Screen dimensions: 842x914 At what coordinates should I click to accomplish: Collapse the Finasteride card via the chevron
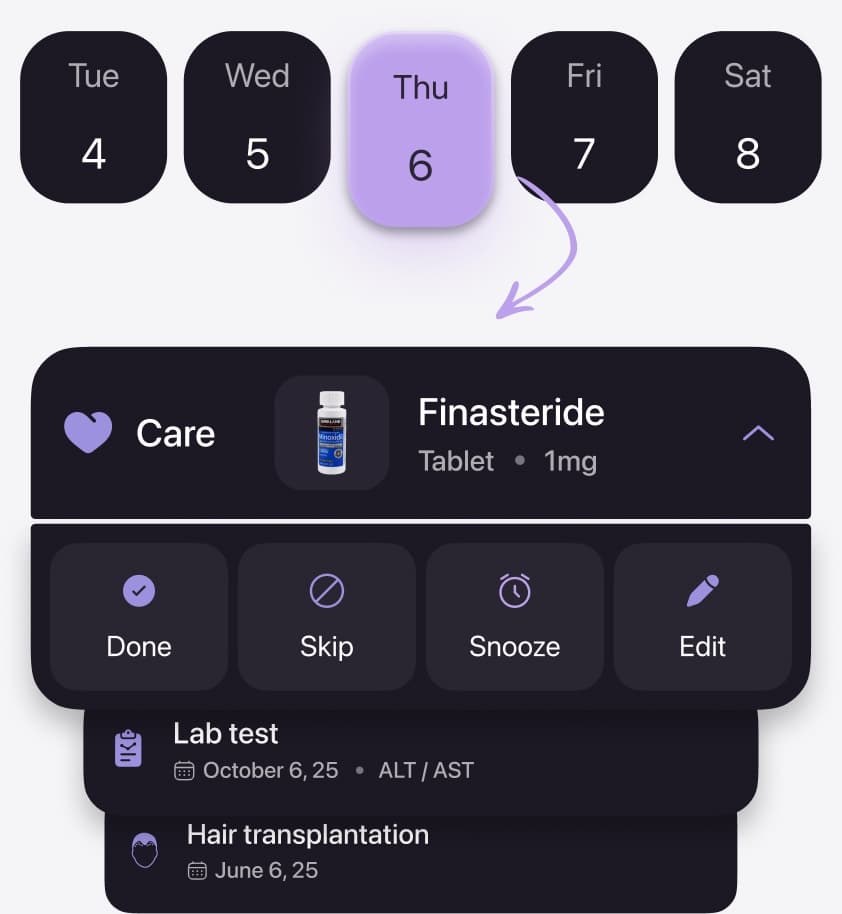tap(758, 432)
